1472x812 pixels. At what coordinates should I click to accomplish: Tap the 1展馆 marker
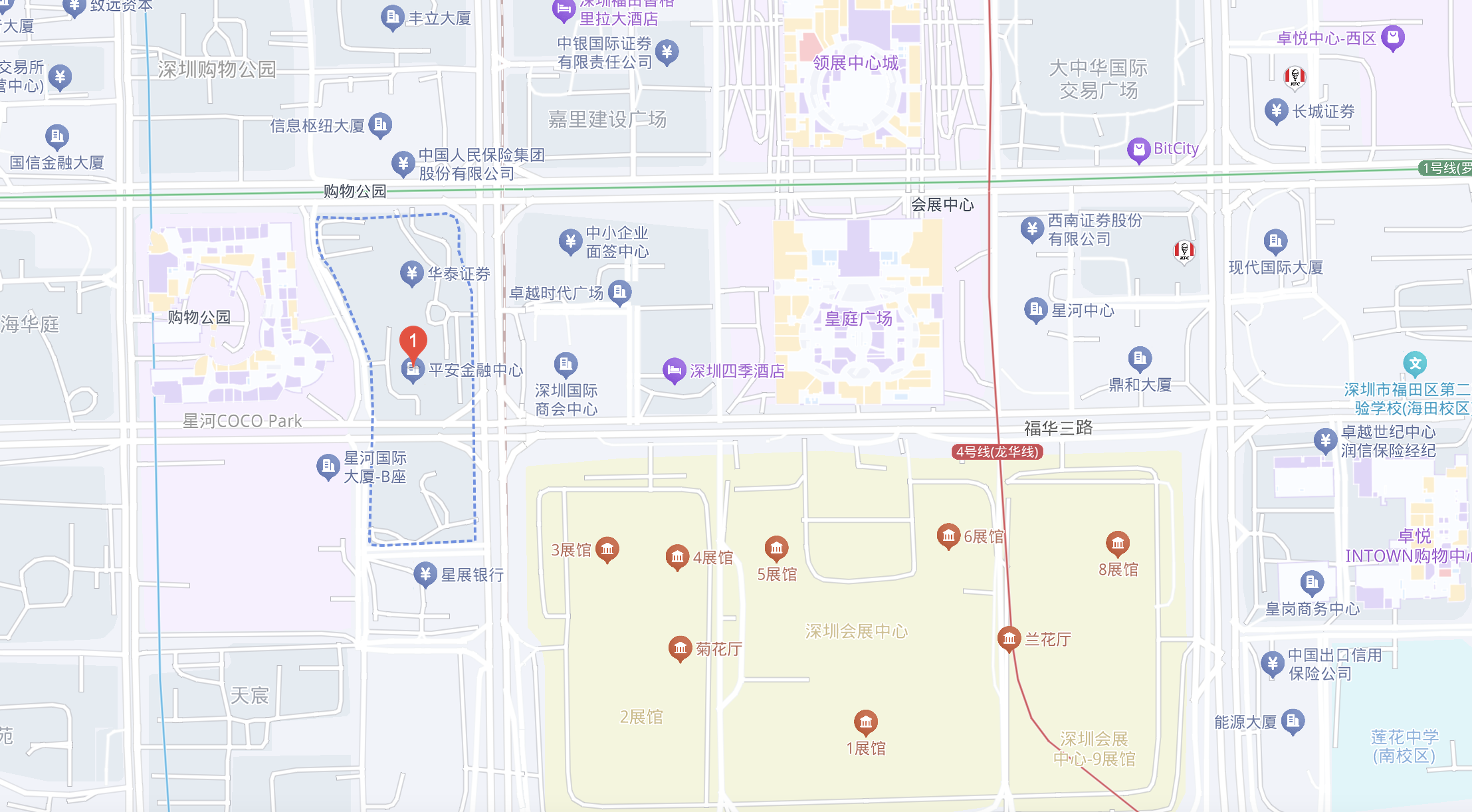[x=865, y=722]
